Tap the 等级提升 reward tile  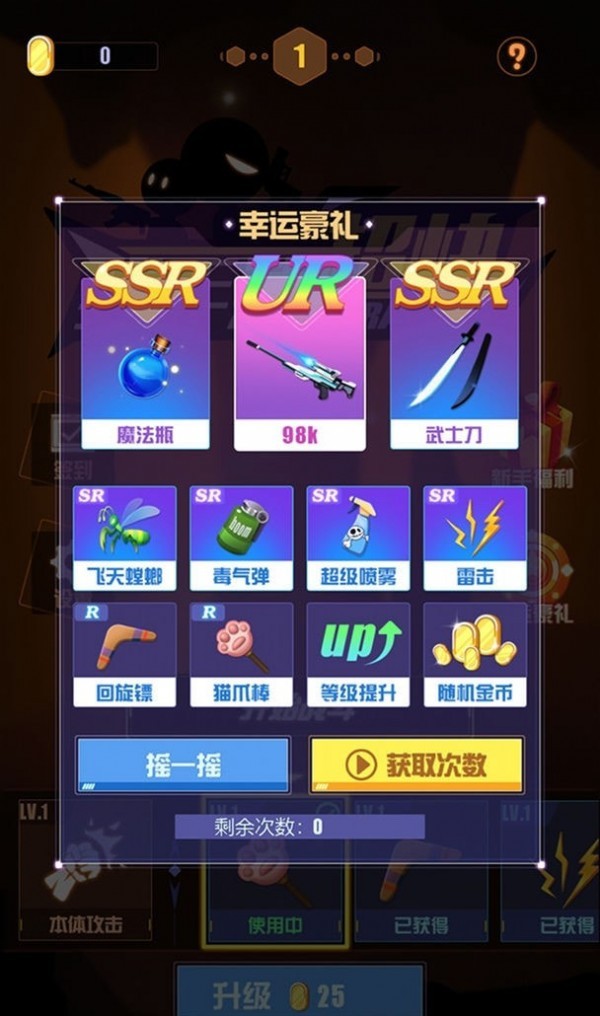point(358,653)
